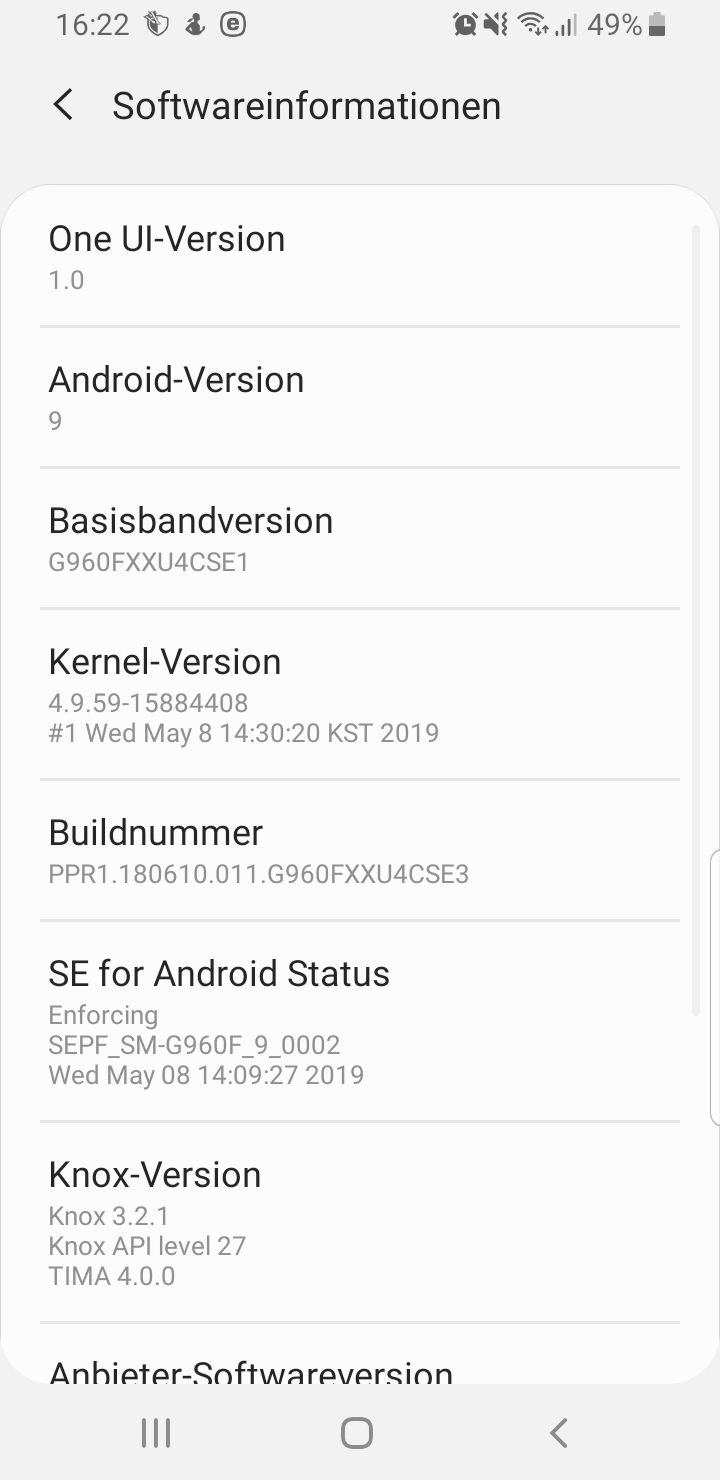Tap the Android-Version row
720x1480 pixels.
tap(360, 397)
